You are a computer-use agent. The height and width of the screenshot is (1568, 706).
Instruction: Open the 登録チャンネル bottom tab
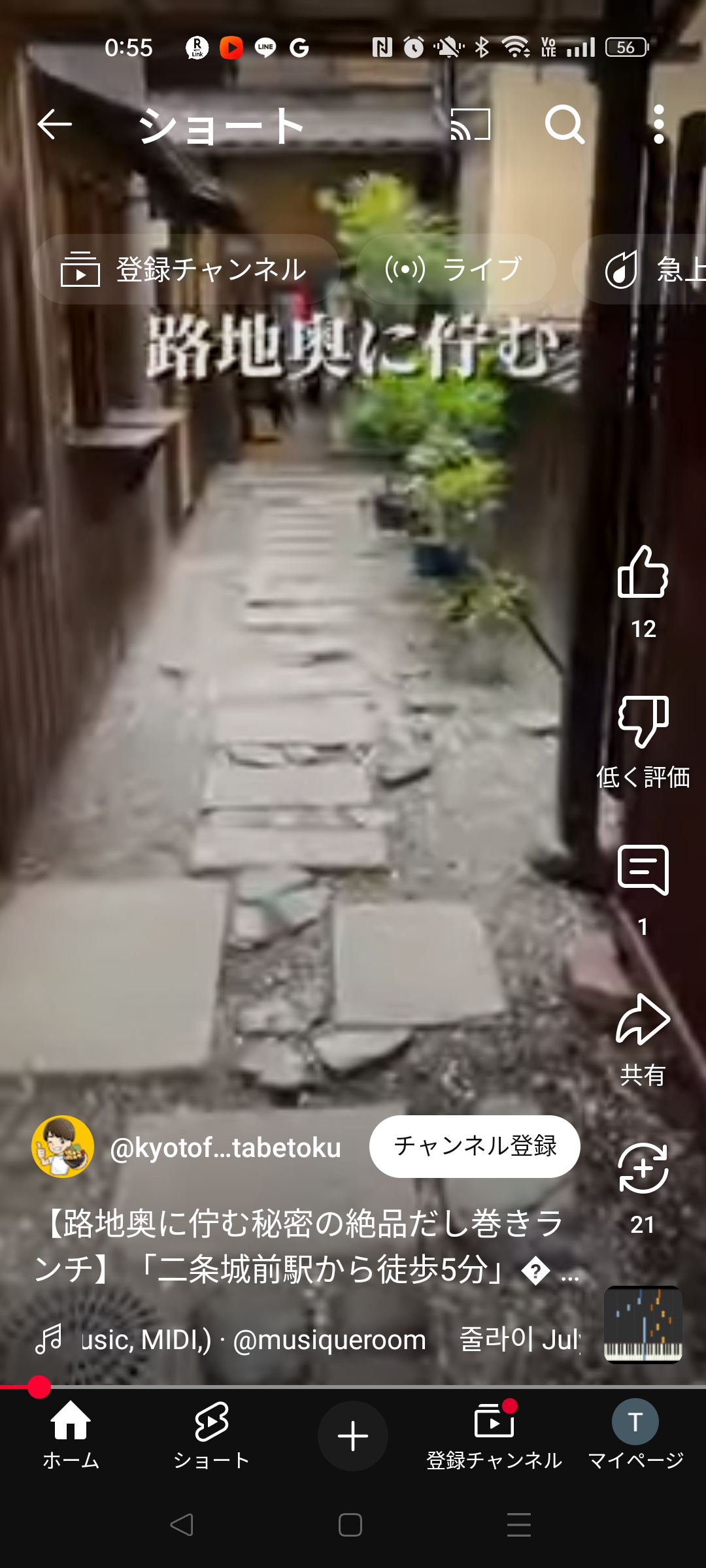[494, 1436]
